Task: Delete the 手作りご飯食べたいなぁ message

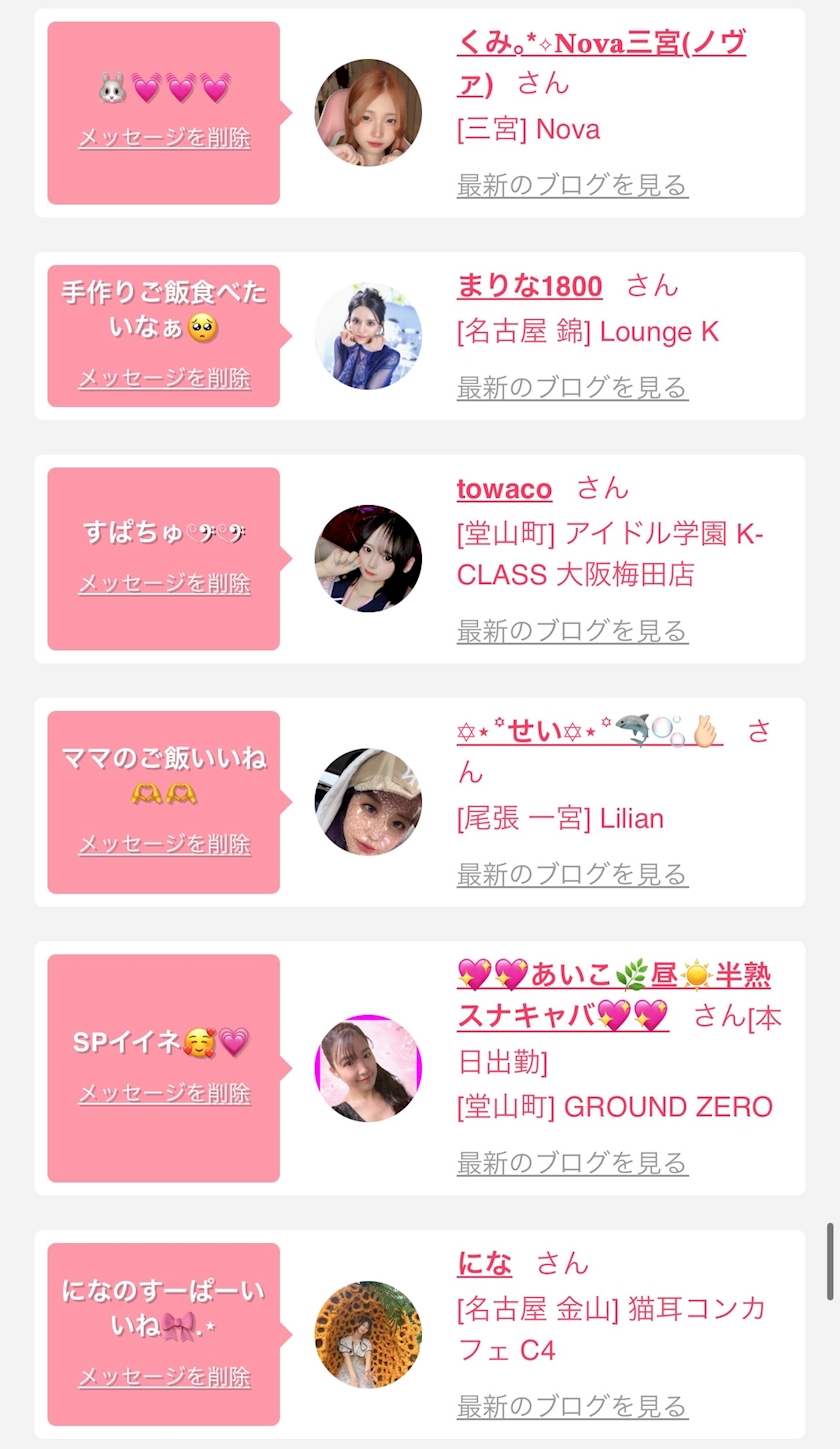Action: point(164,378)
